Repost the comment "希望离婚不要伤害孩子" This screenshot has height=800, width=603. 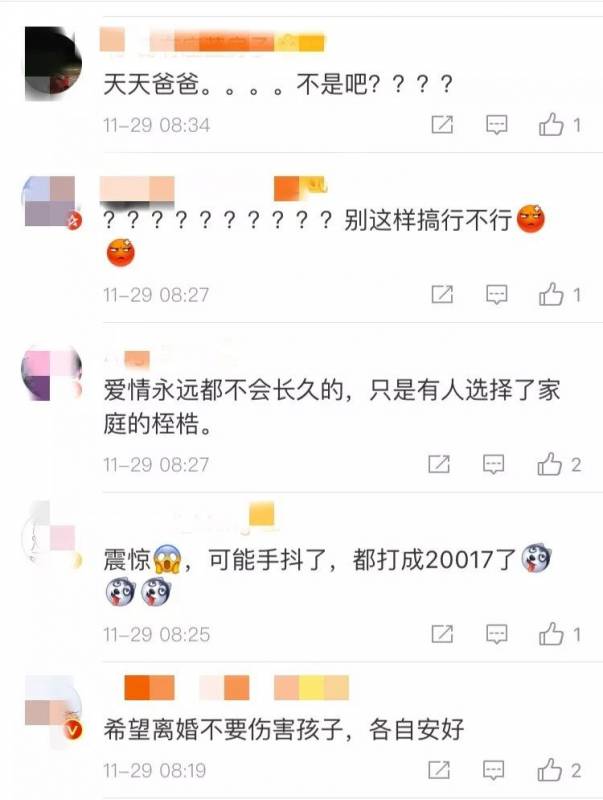tap(442, 771)
